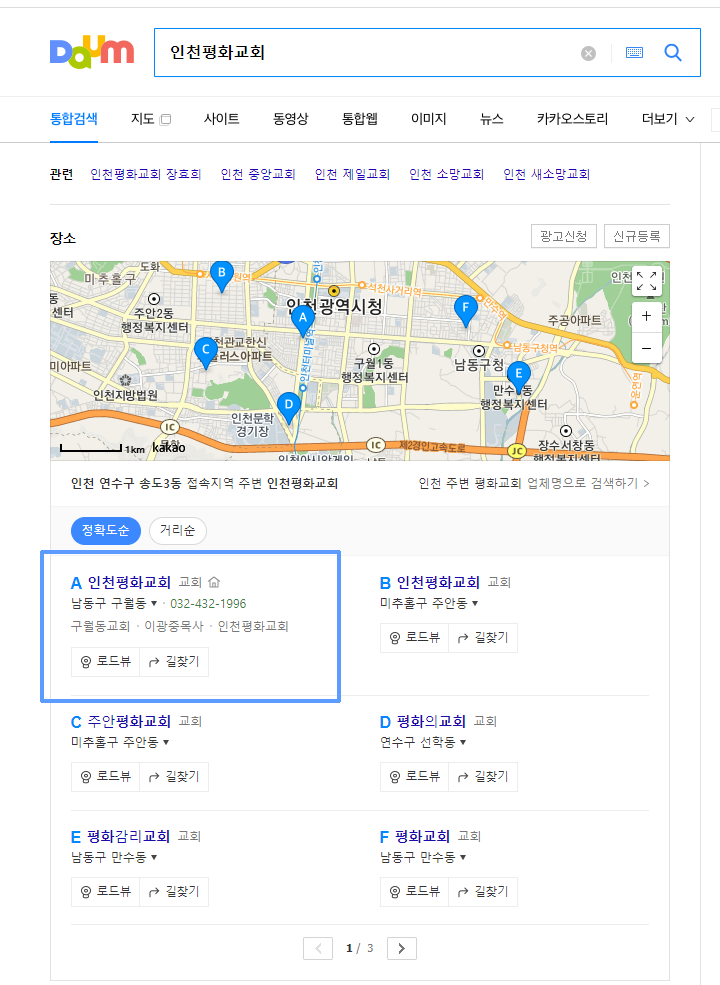Image resolution: width=720 pixels, height=985 pixels.
Task: Switch to the 이미지 tab
Action: tap(428, 119)
